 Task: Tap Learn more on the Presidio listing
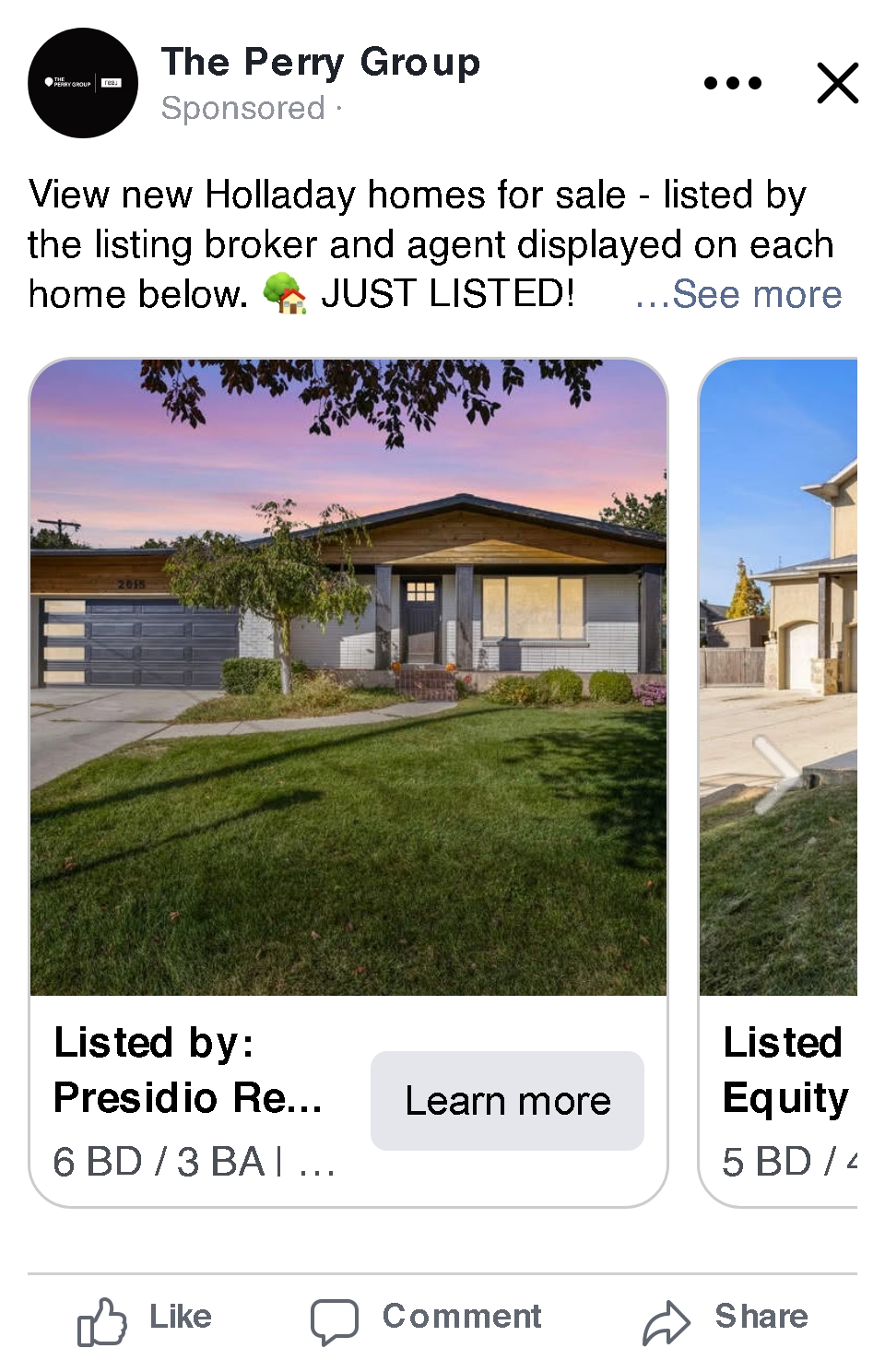tap(507, 1100)
